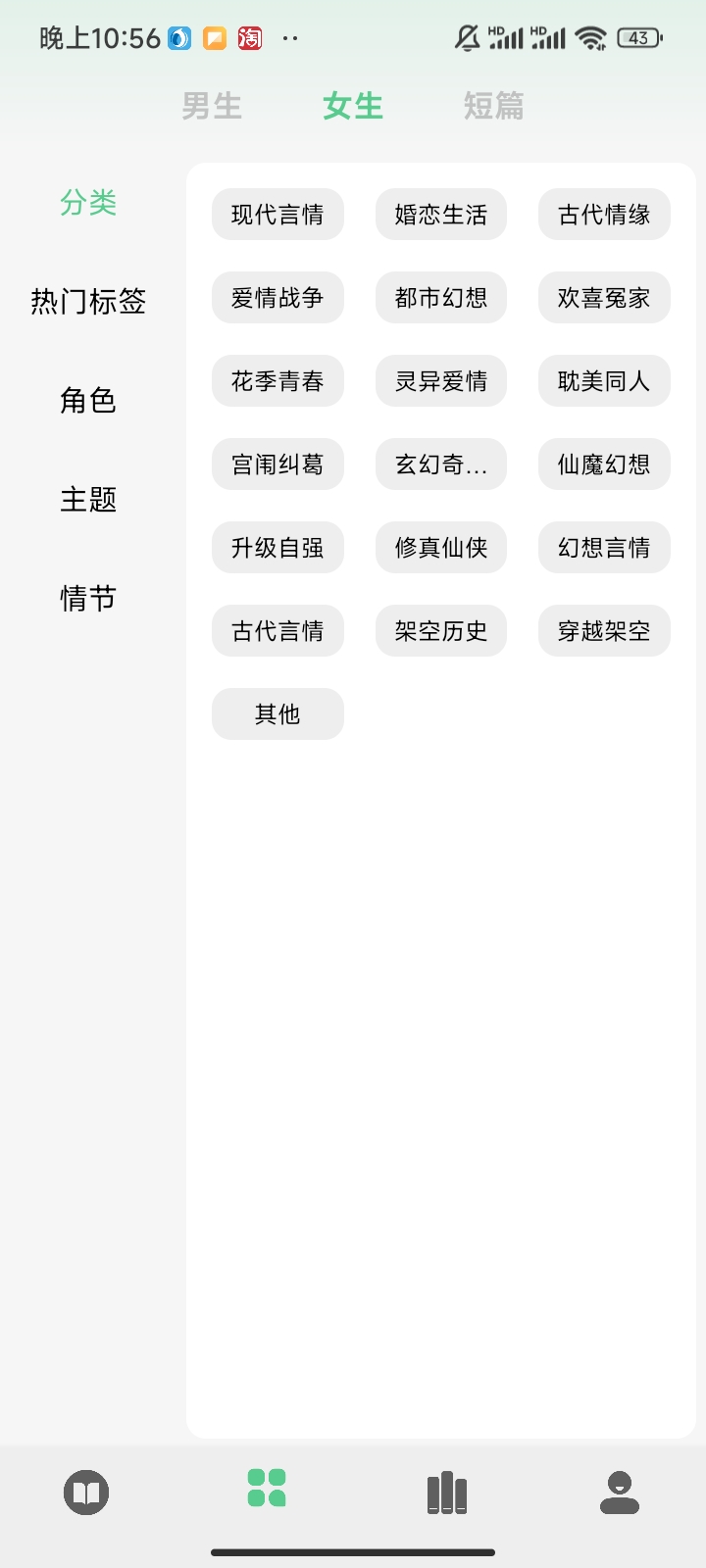
Task: Open the 耽美同人 category
Action: coord(604,381)
